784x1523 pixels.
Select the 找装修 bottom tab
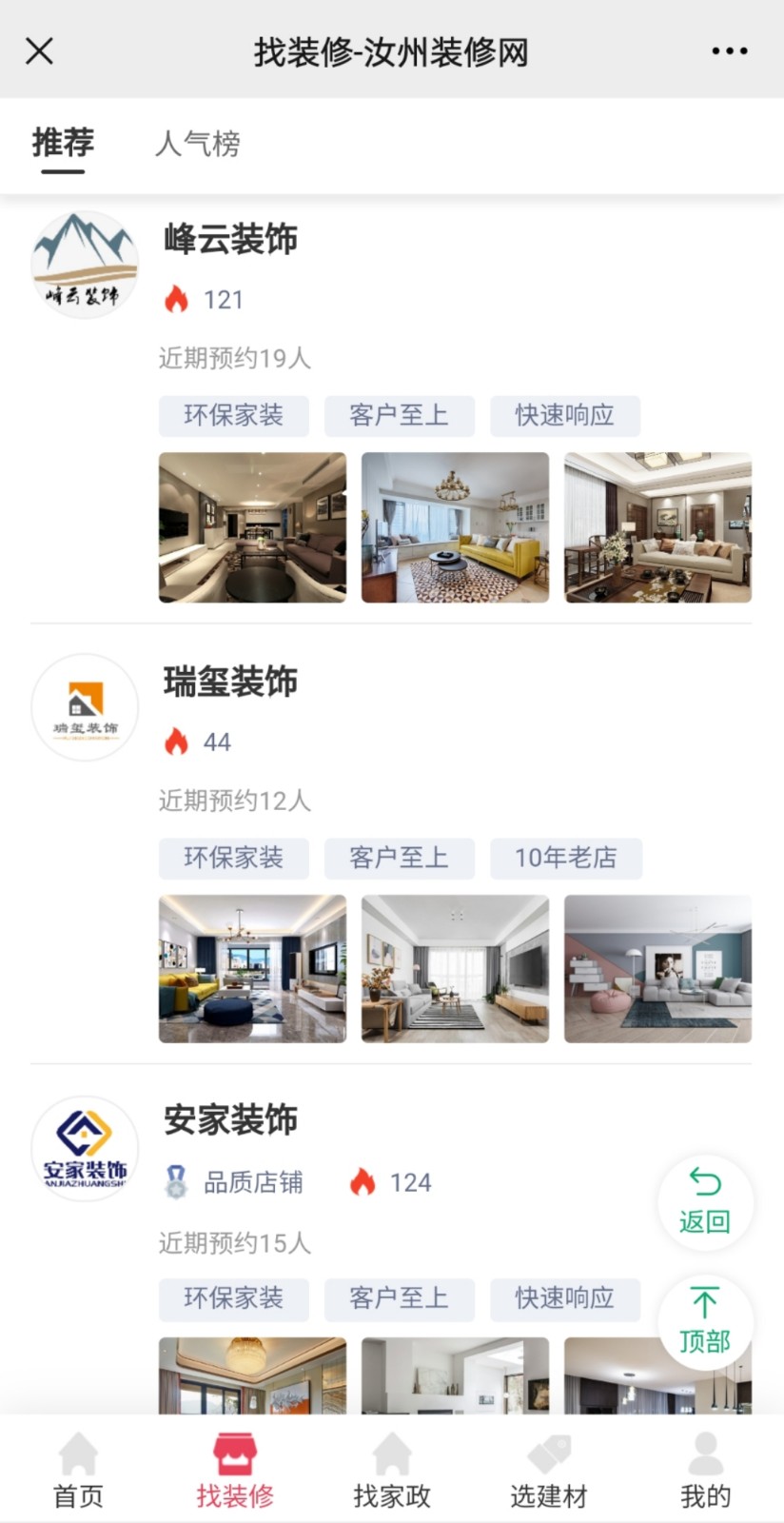point(235,1472)
